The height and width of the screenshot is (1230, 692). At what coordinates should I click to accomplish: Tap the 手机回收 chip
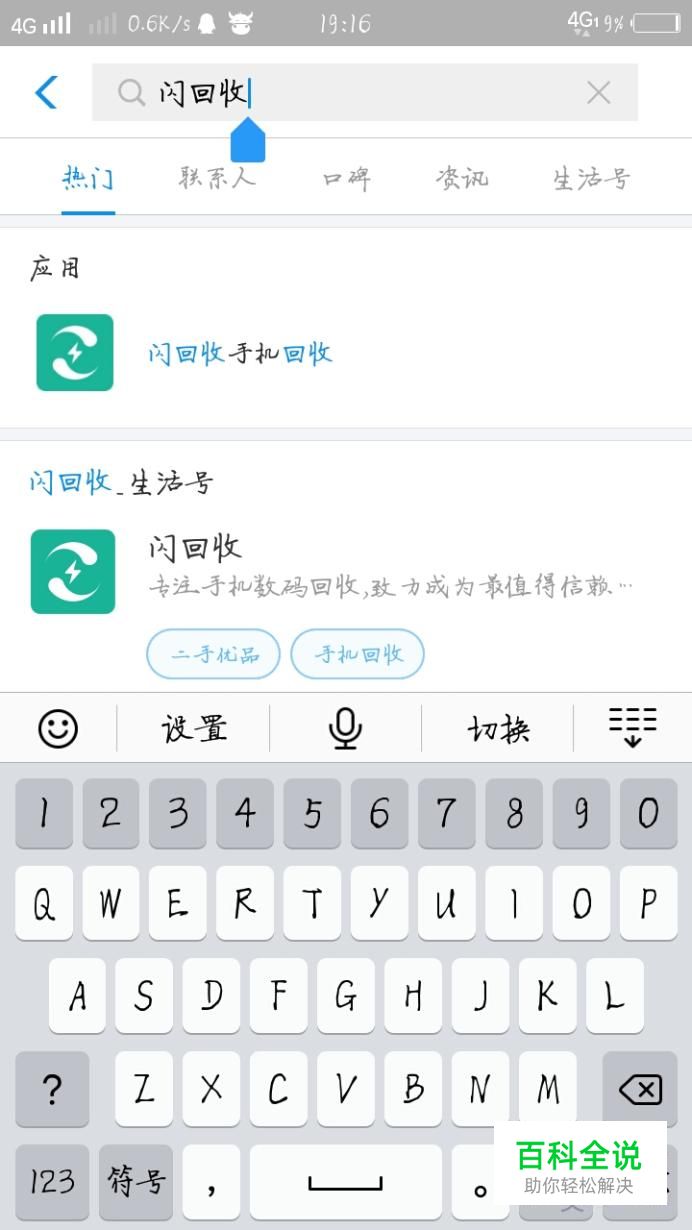(358, 655)
